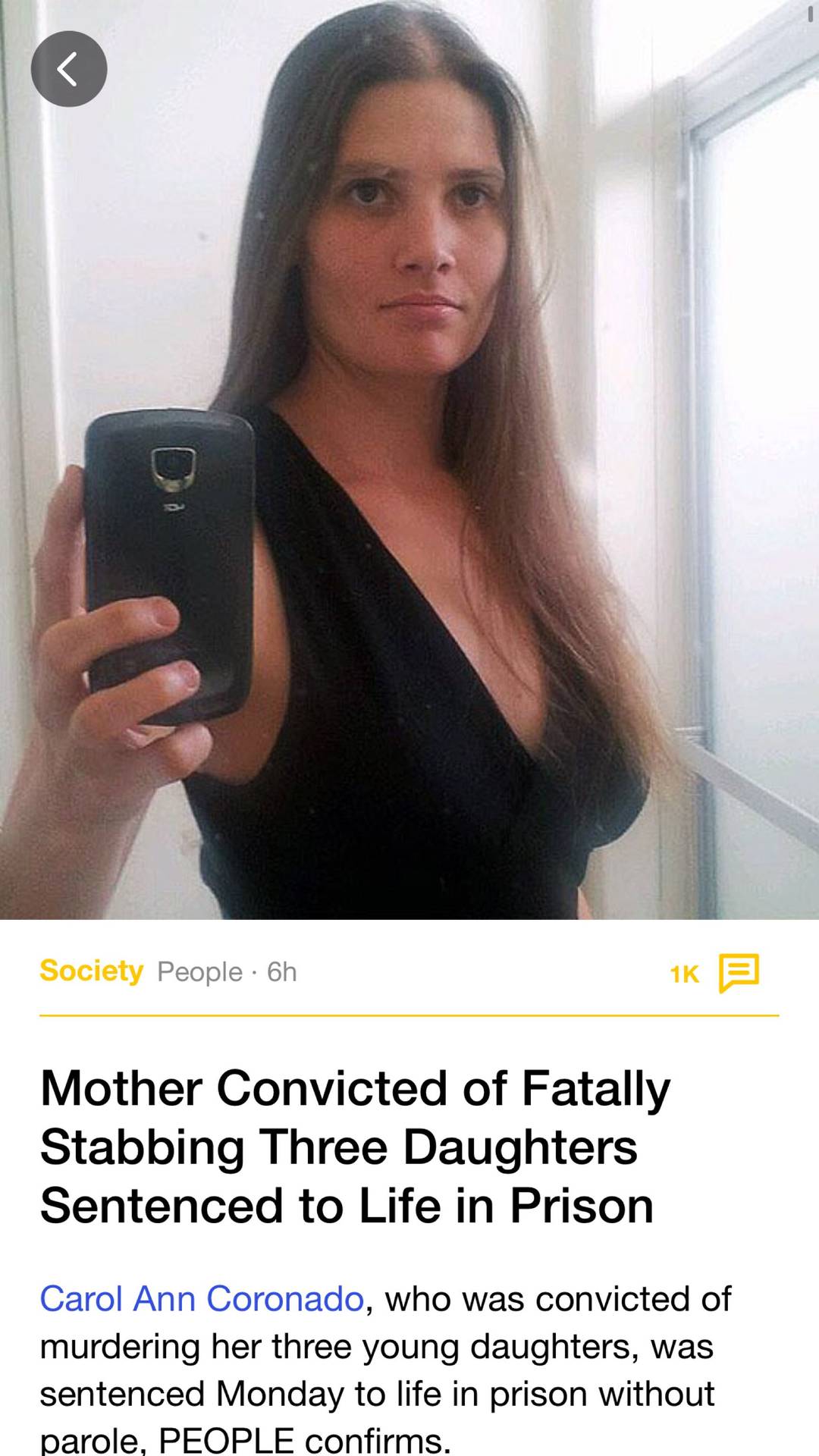
Task: Go back using the arrow button
Action: (x=68, y=69)
